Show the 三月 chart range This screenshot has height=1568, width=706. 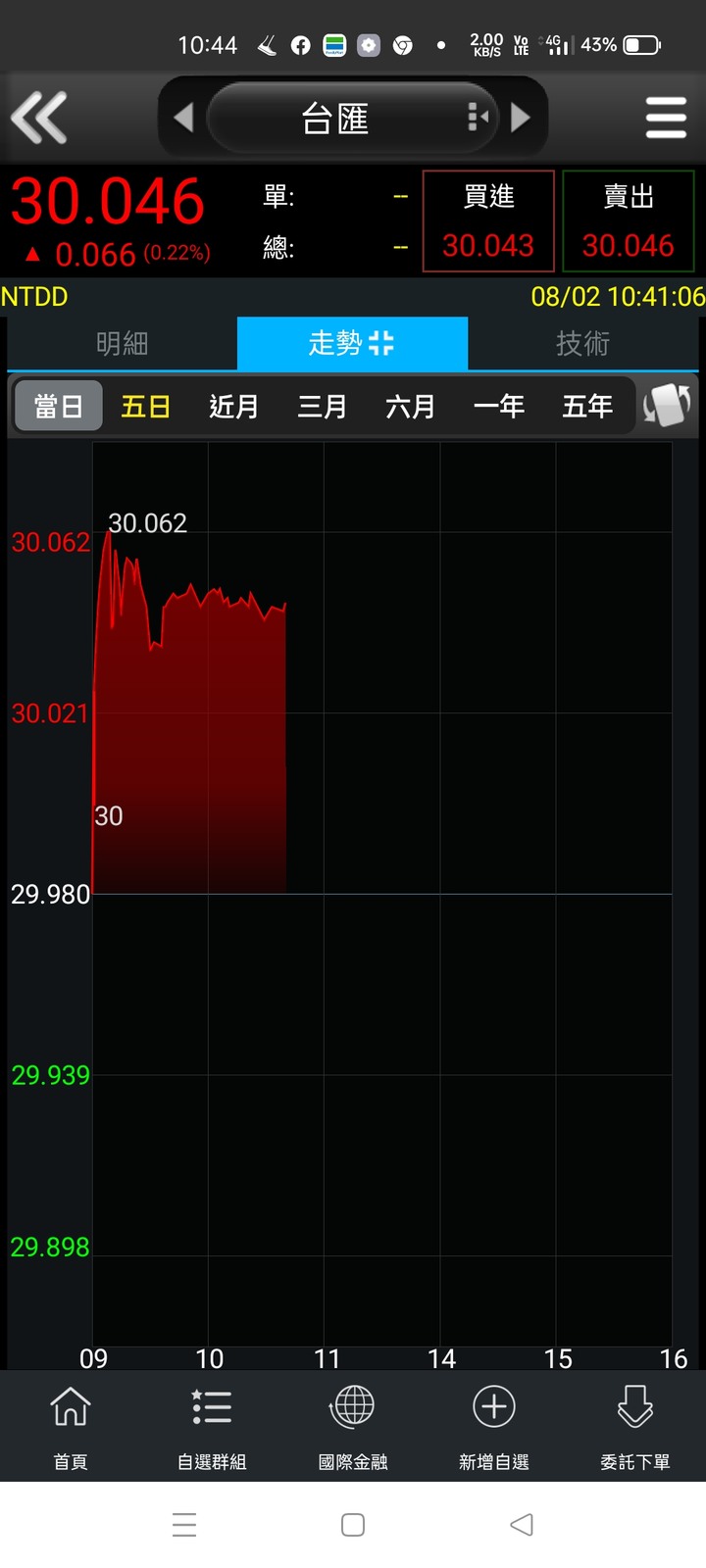coord(323,406)
